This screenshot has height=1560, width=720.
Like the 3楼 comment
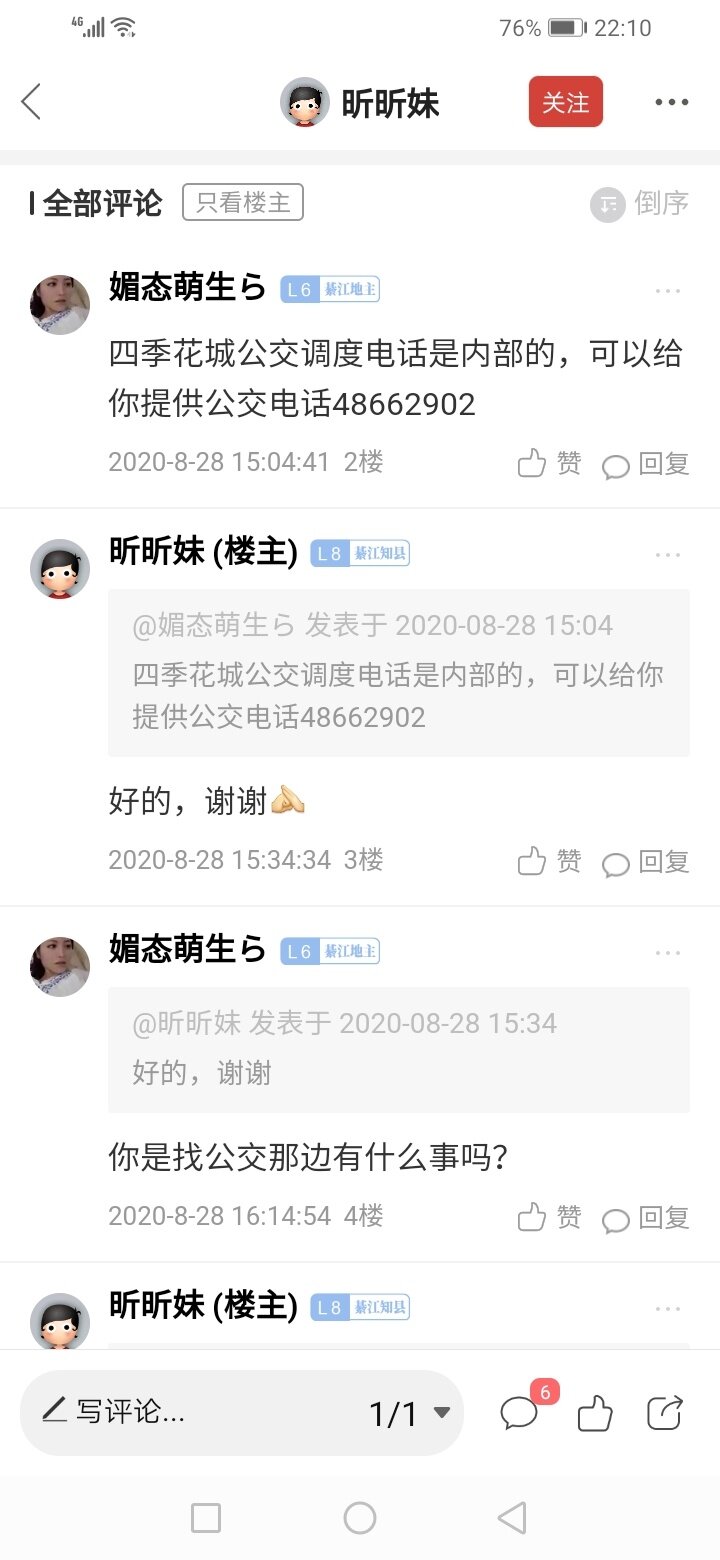[549, 861]
